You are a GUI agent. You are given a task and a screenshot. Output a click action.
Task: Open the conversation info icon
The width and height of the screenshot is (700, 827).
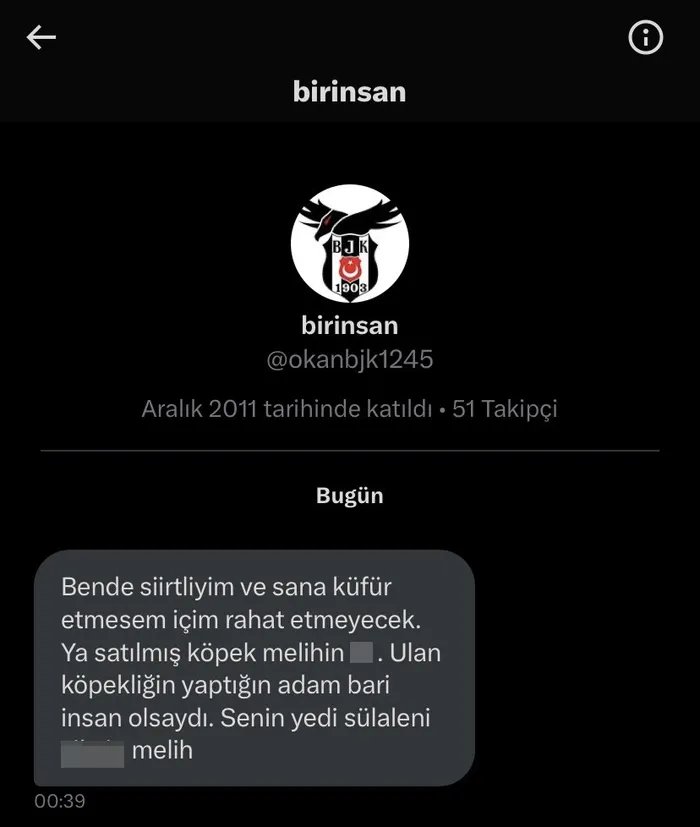pyautogui.click(x=645, y=38)
